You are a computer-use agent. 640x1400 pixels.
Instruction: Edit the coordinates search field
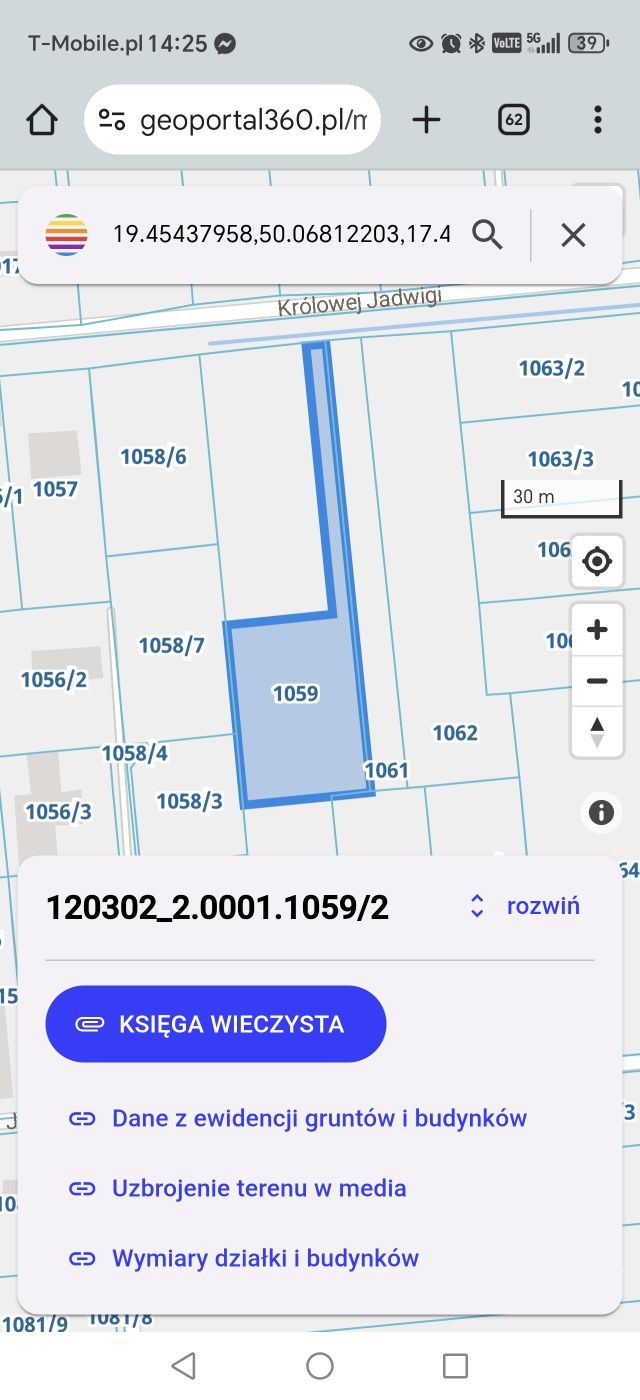click(x=280, y=235)
